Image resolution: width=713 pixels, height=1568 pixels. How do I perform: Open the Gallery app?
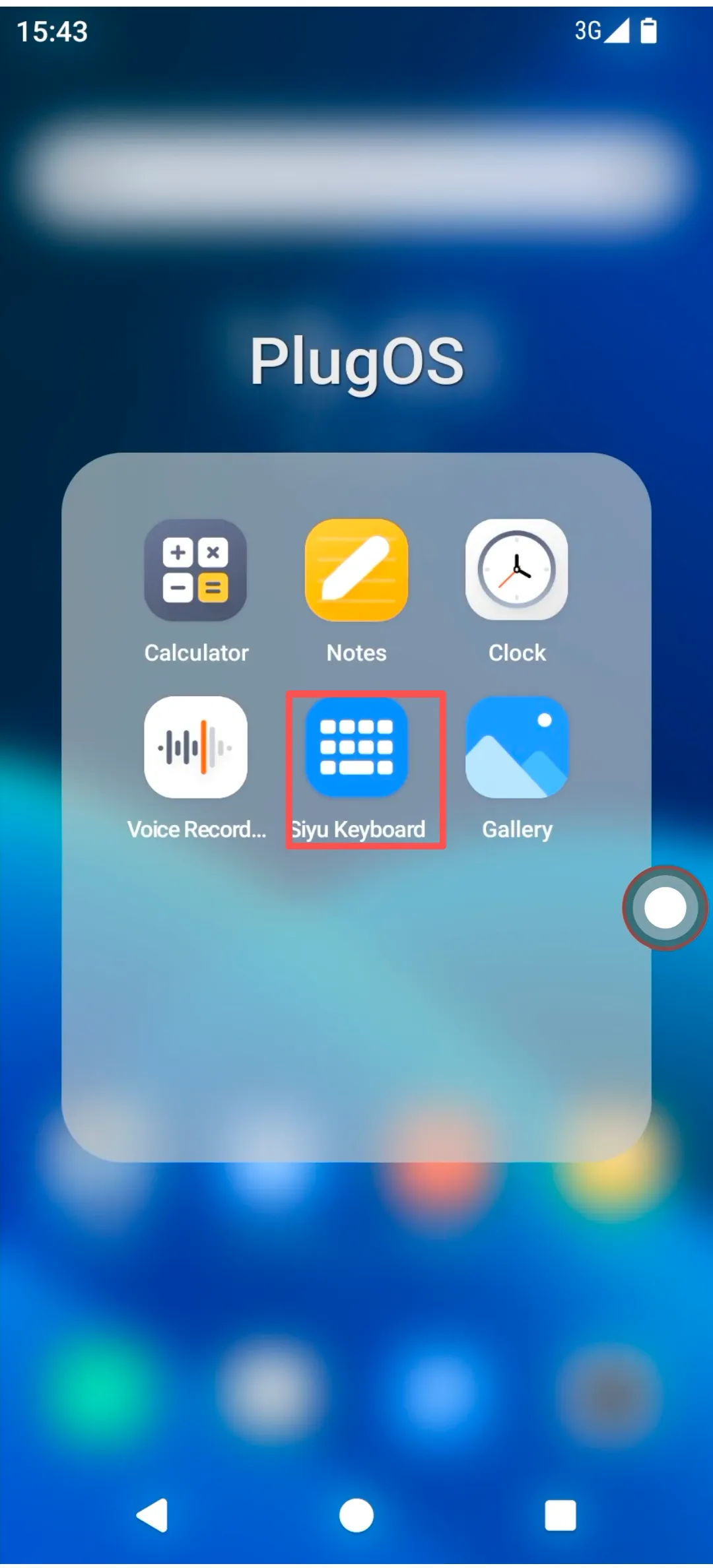click(x=517, y=748)
